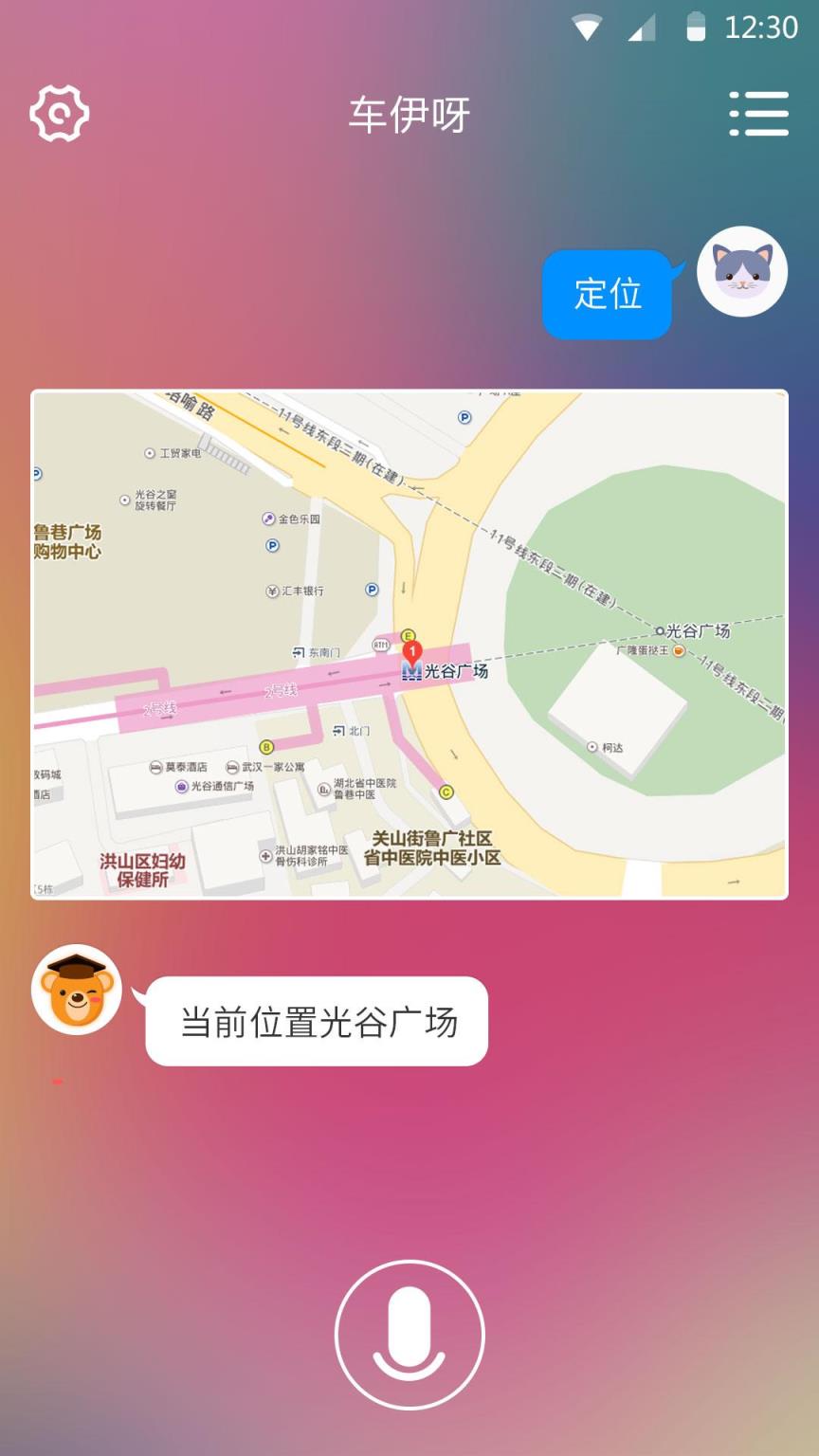Tap the bear assistant avatar
This screenshot has height=1456, width=819.
pyautogui.click(x=76, y=988)
